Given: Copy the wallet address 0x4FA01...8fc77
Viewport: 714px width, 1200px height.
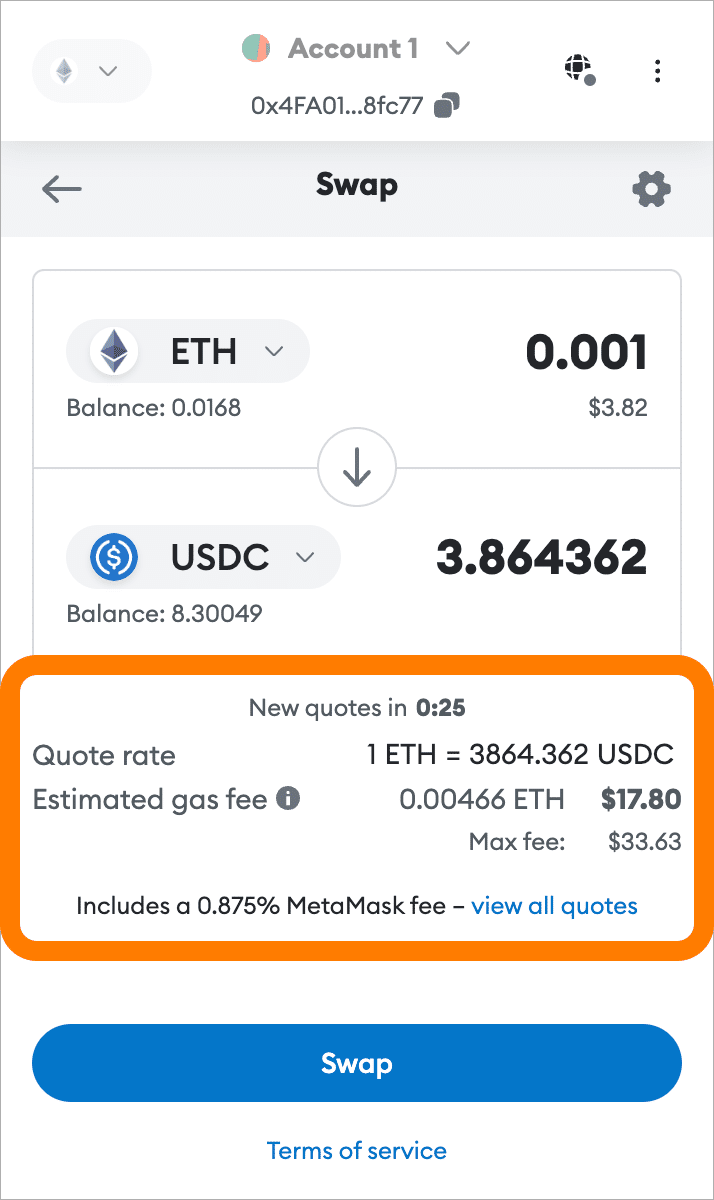Looking at the screenshot, I should [x=448, y=105].
